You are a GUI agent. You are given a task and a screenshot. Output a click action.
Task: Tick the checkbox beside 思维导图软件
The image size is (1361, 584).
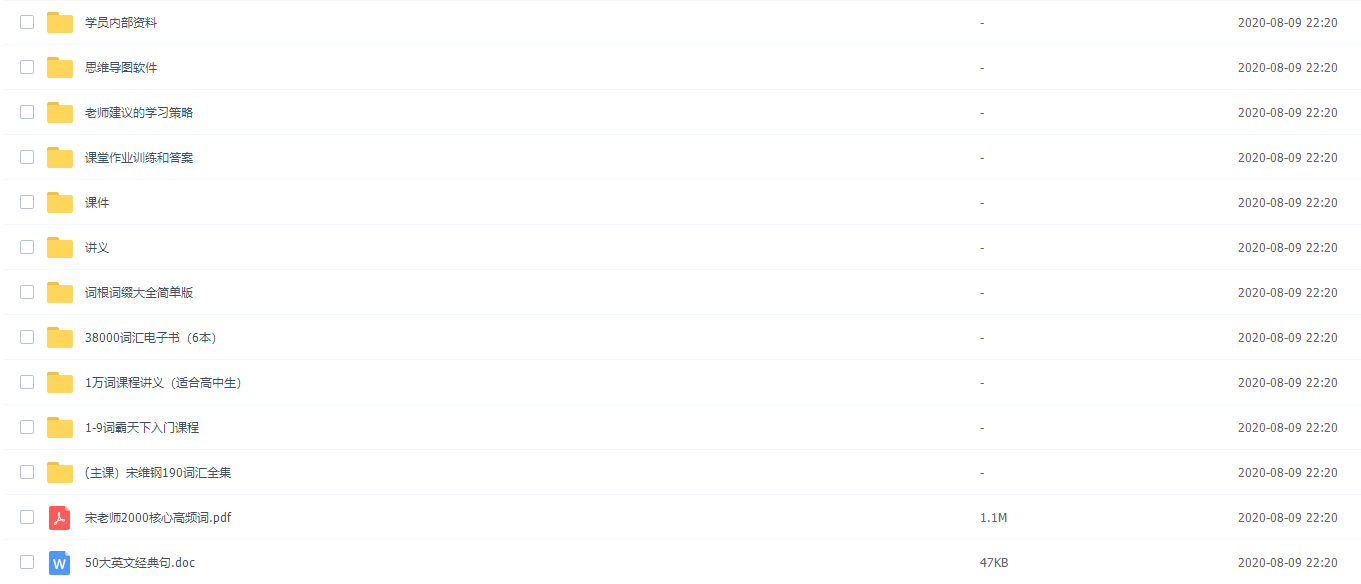click(27, 67)
